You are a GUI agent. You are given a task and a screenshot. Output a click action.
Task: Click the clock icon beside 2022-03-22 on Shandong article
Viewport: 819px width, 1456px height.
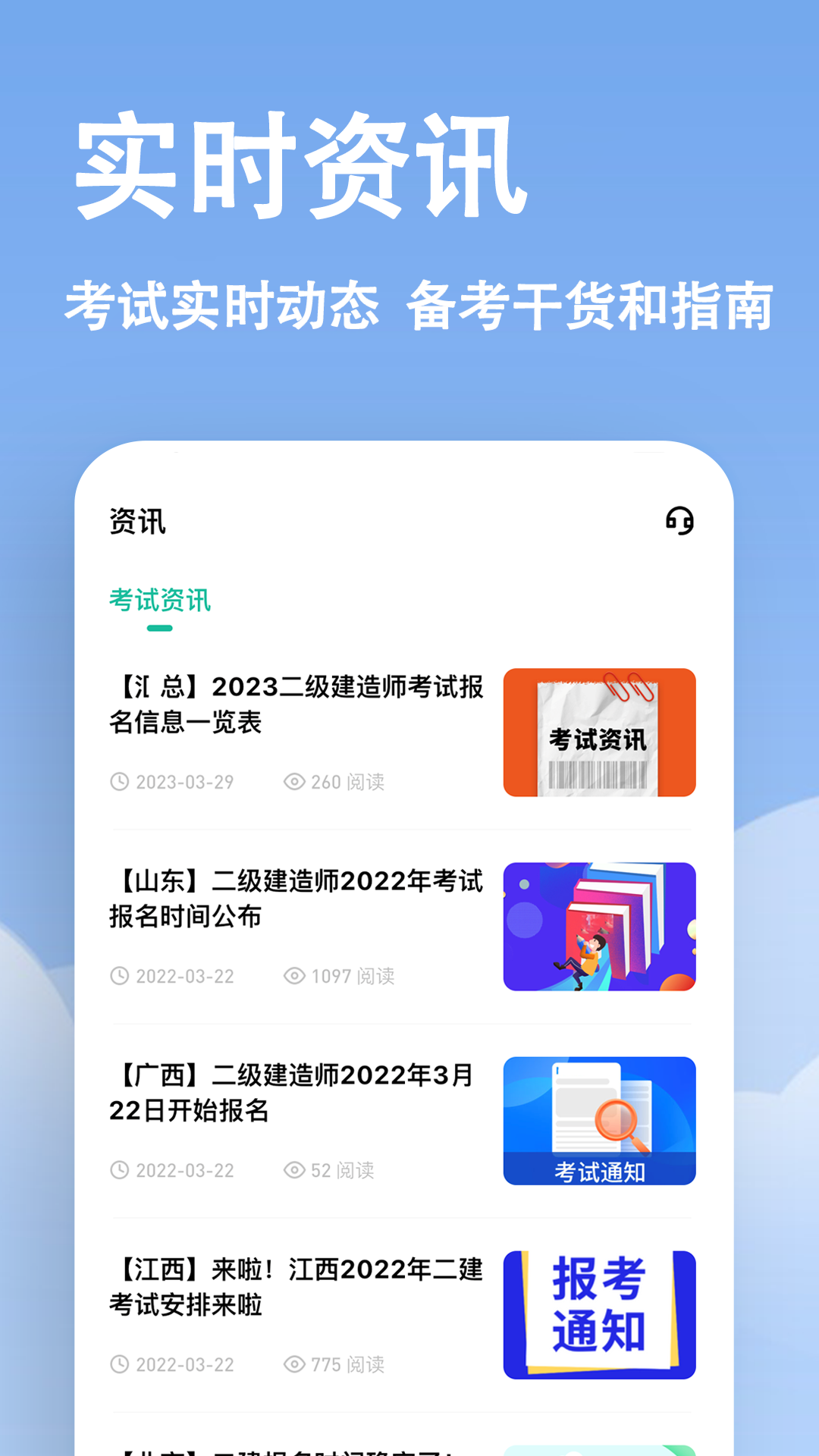[119, 977]
